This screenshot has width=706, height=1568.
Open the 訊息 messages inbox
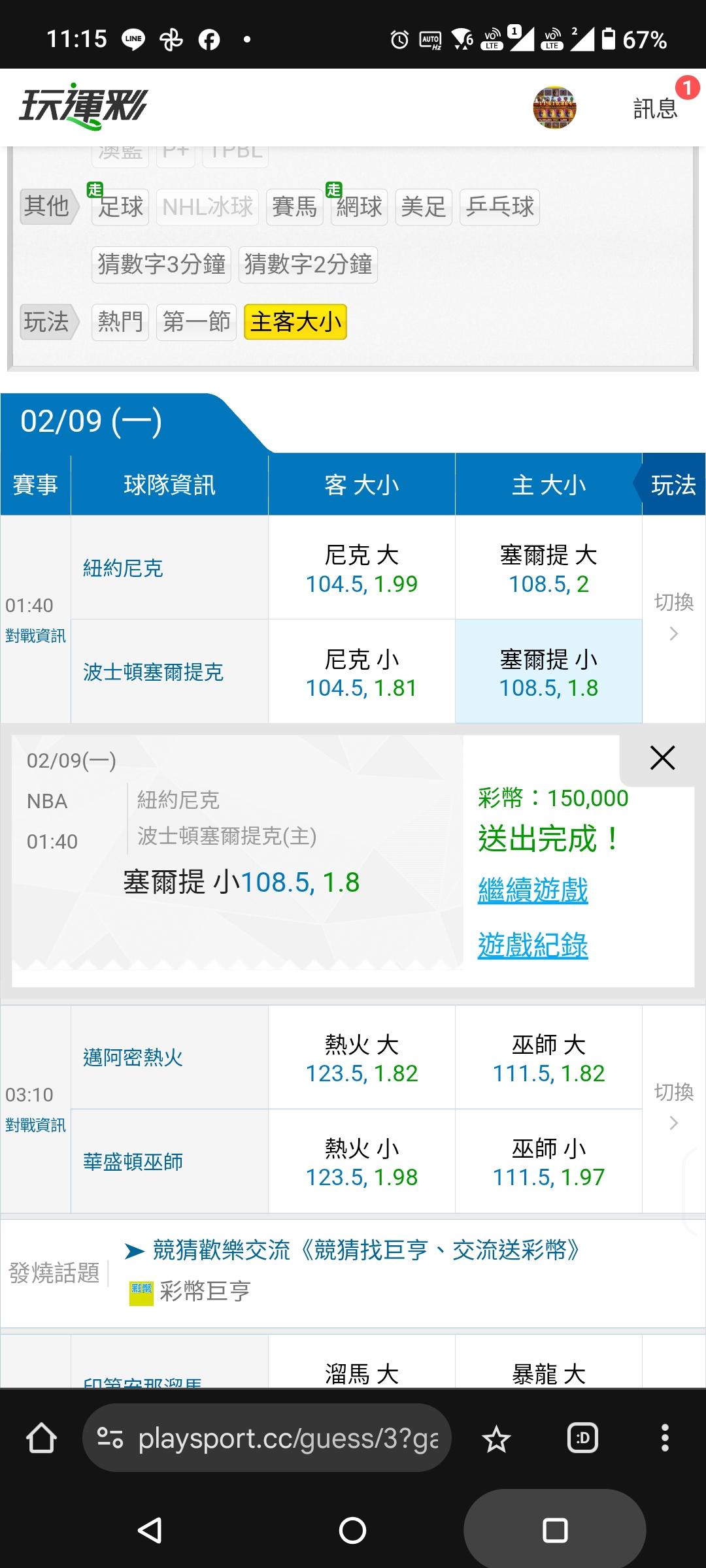click(656, 108)
